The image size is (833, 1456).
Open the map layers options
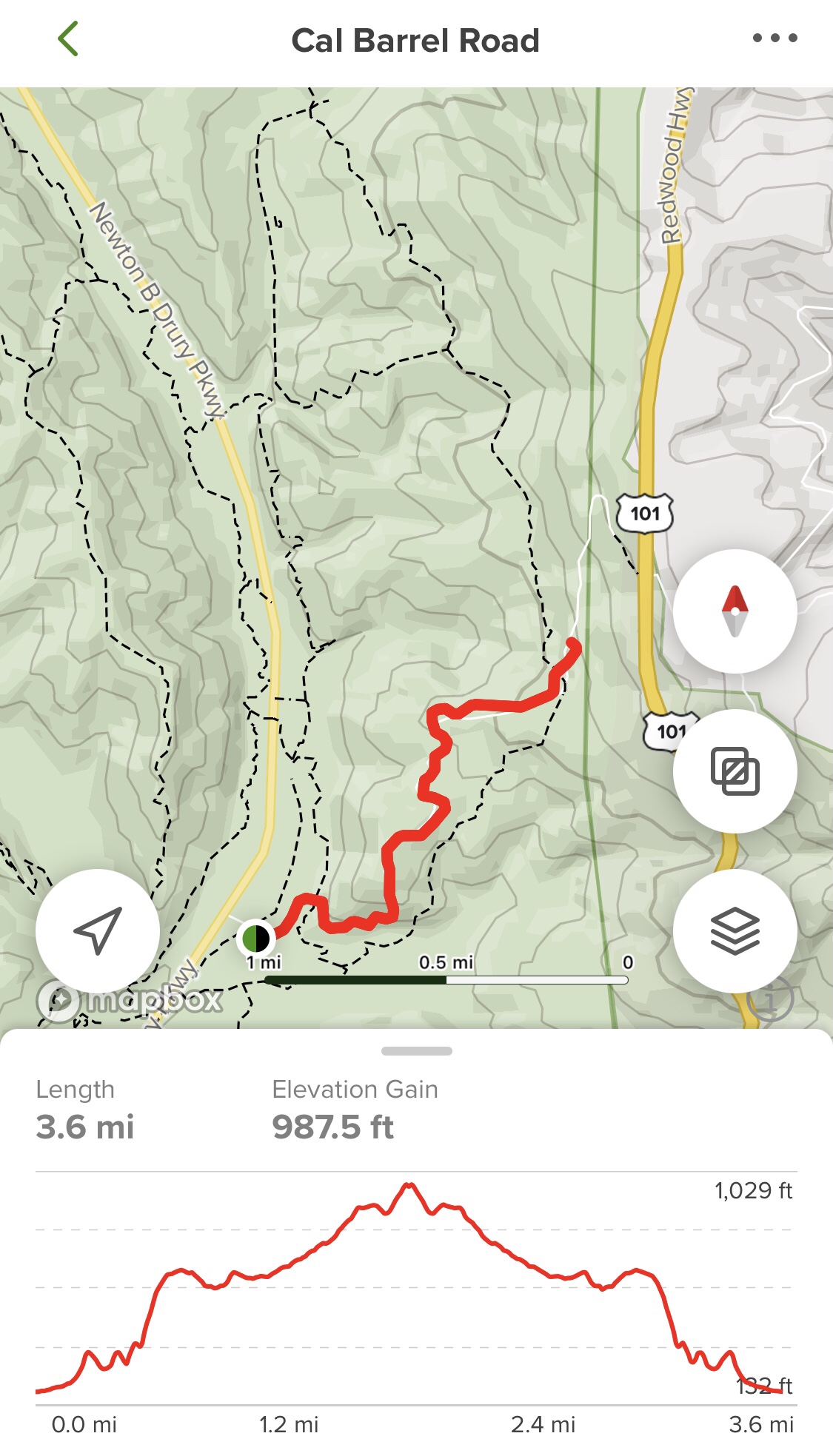pyautogui.click(x=735, y=930)
